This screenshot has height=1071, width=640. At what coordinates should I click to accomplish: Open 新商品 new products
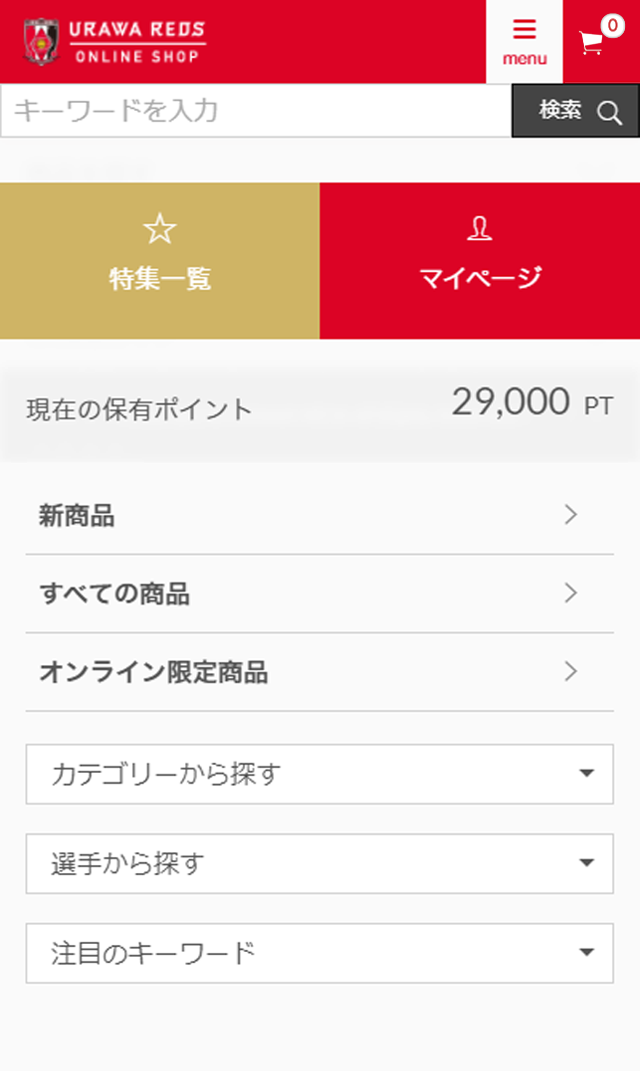(x=319, y=516)
